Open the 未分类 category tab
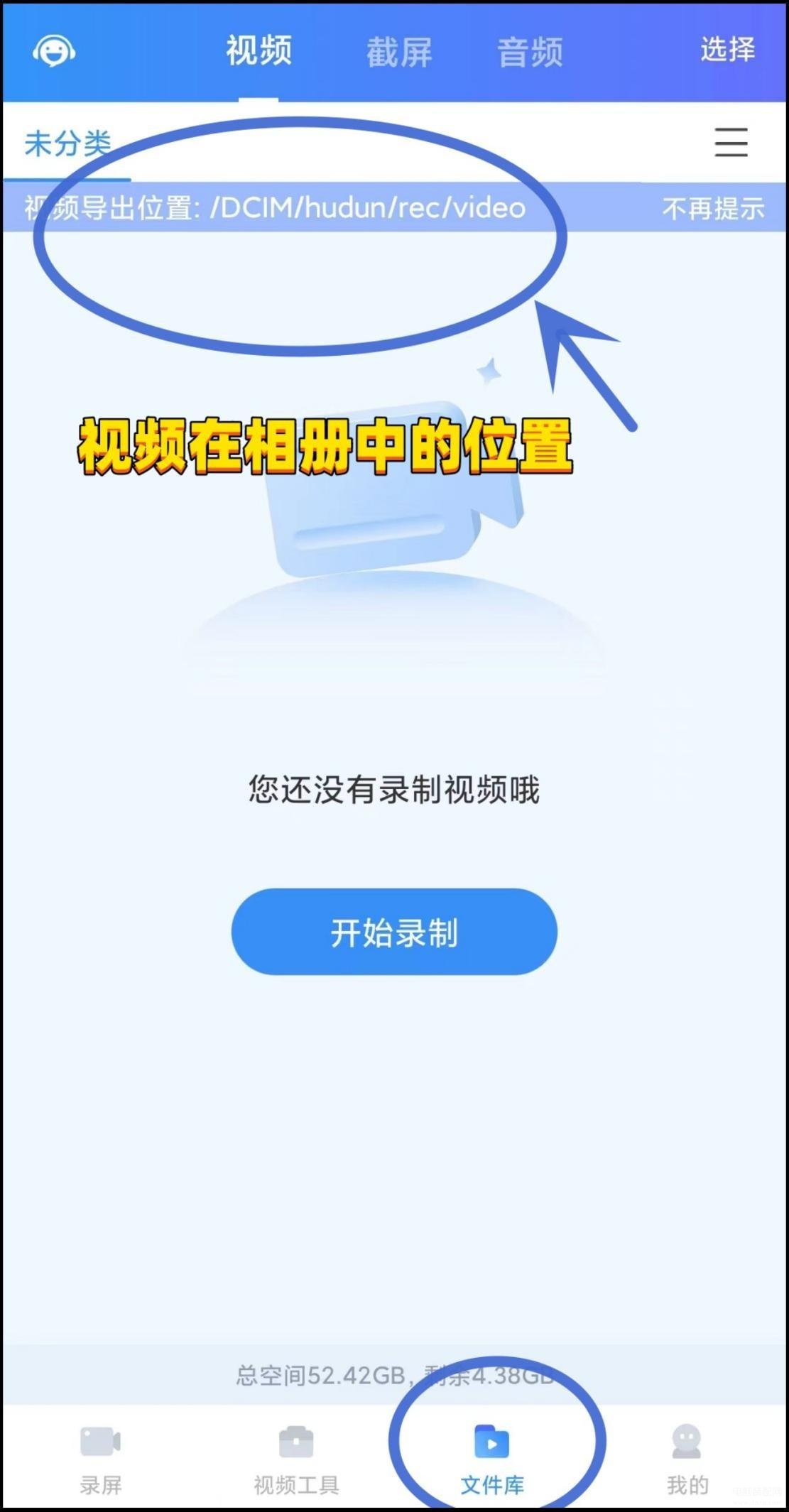 [67, 144]
